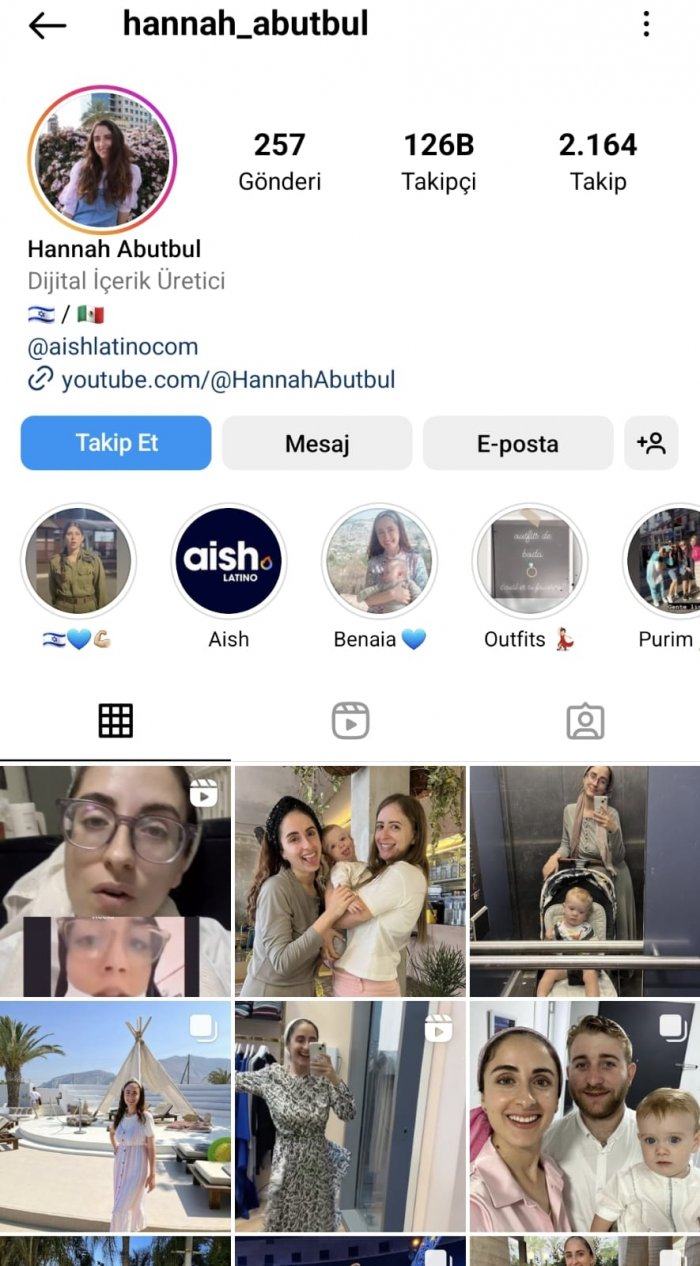Show suggested accounts via add-person icon

(x=651, y=443)
